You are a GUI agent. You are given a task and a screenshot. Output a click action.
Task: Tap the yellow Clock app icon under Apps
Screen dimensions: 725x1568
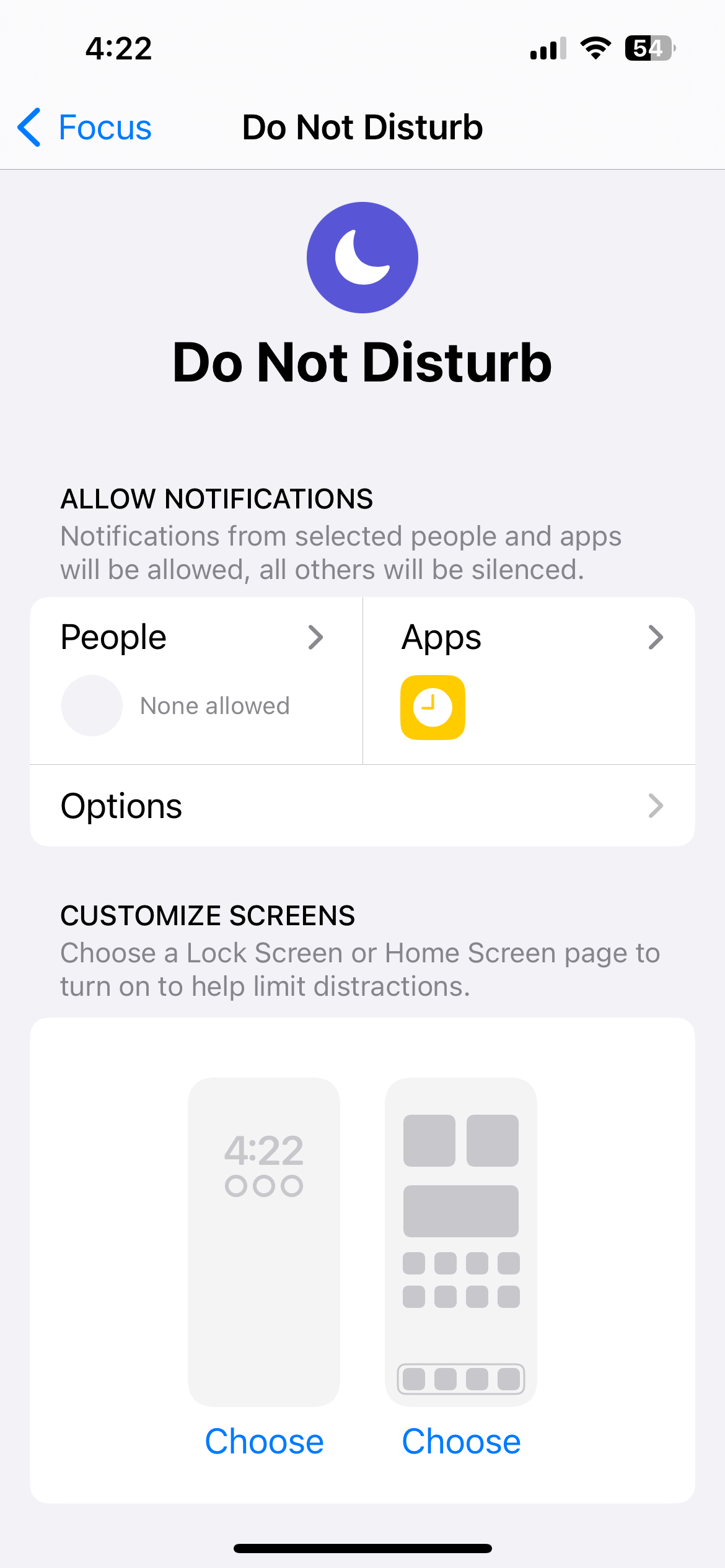click(433, 707)
